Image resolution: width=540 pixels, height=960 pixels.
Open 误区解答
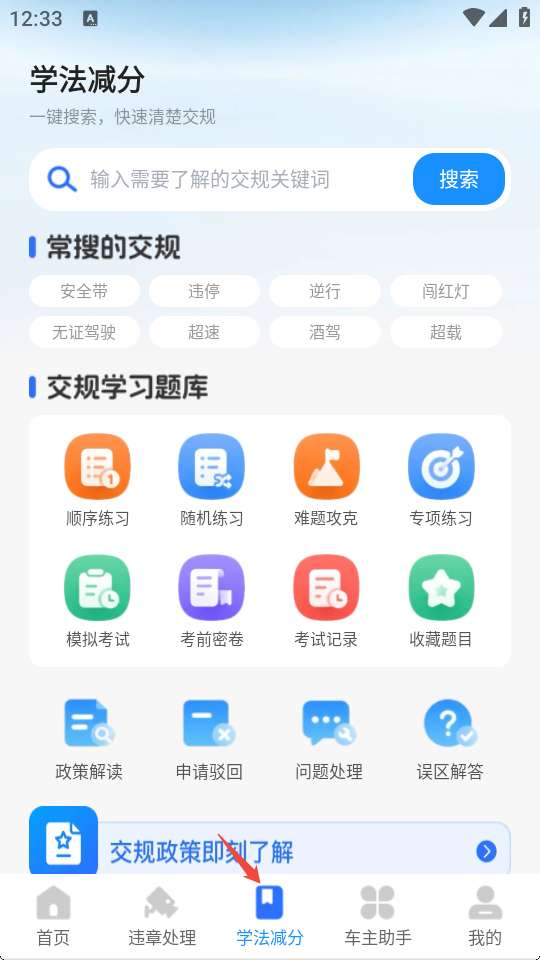click(450, 740)
